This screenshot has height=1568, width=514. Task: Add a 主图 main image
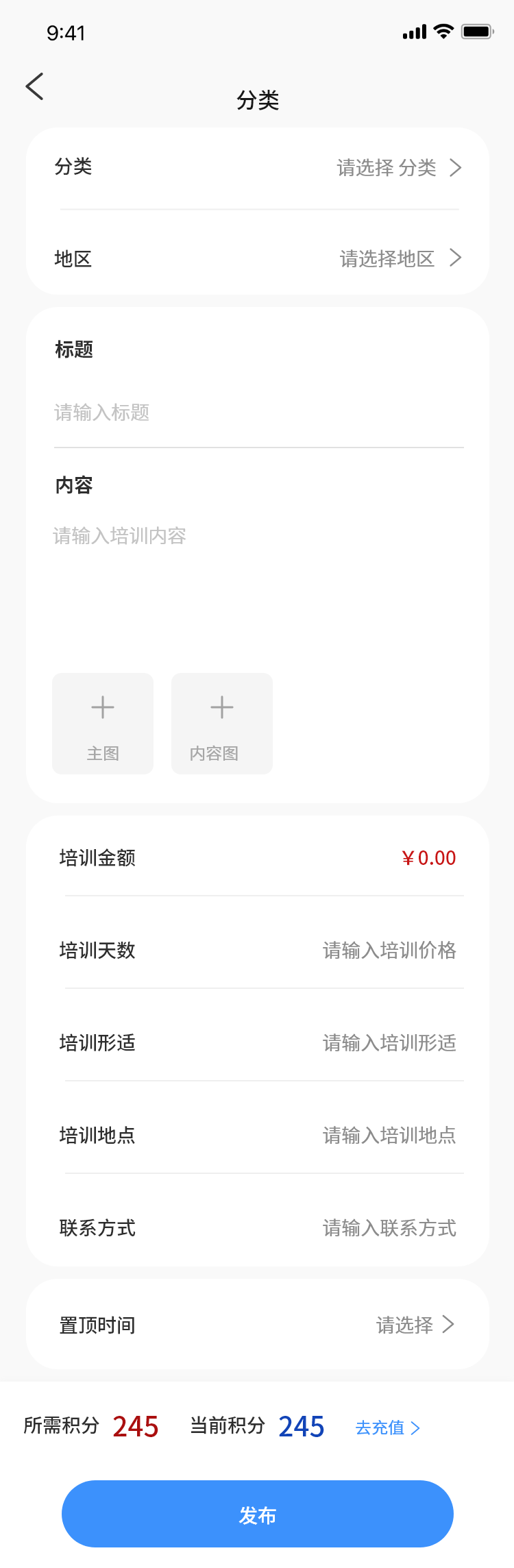103,724
